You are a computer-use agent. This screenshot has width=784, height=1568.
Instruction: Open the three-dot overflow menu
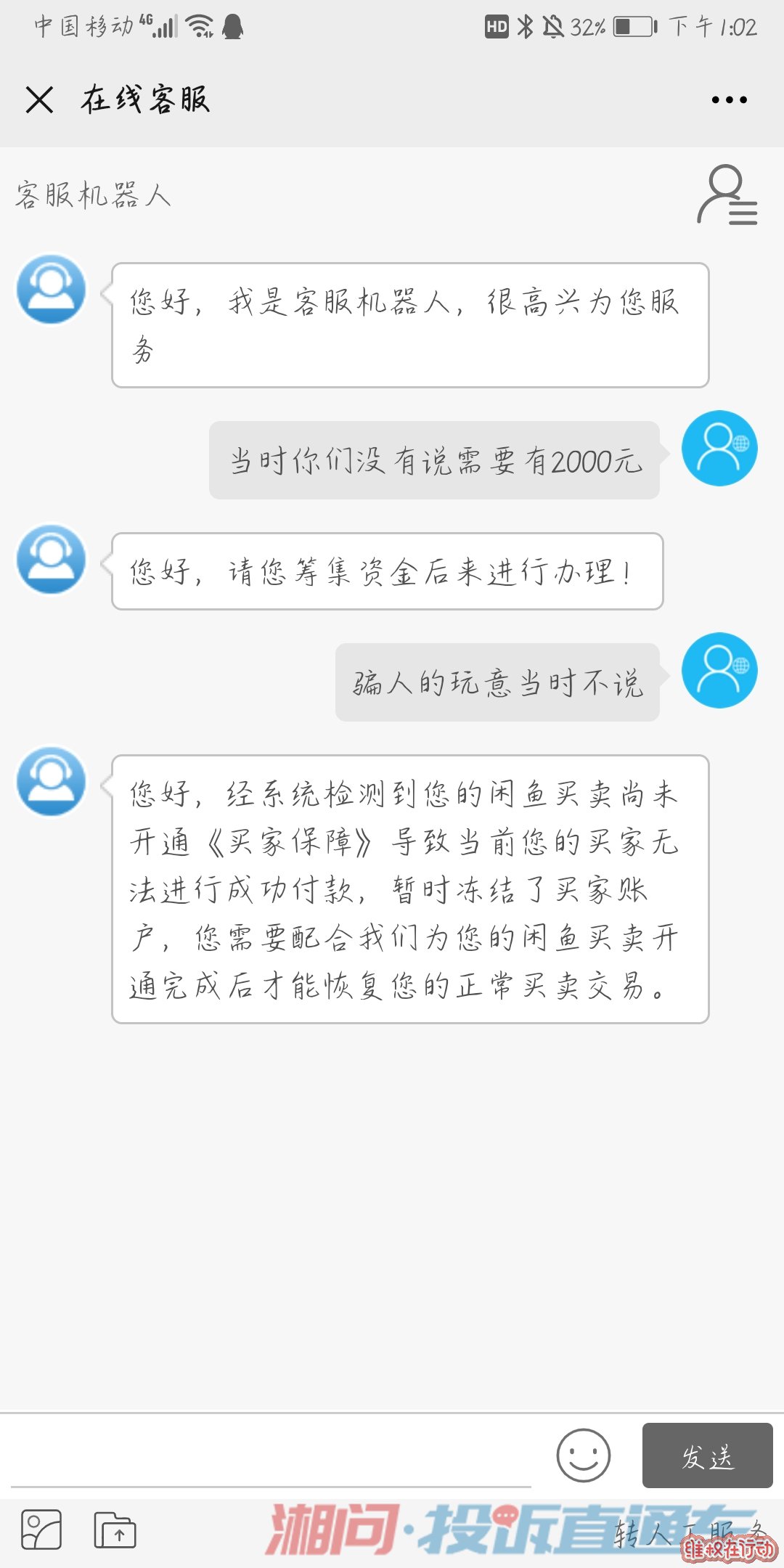[729, 99]
